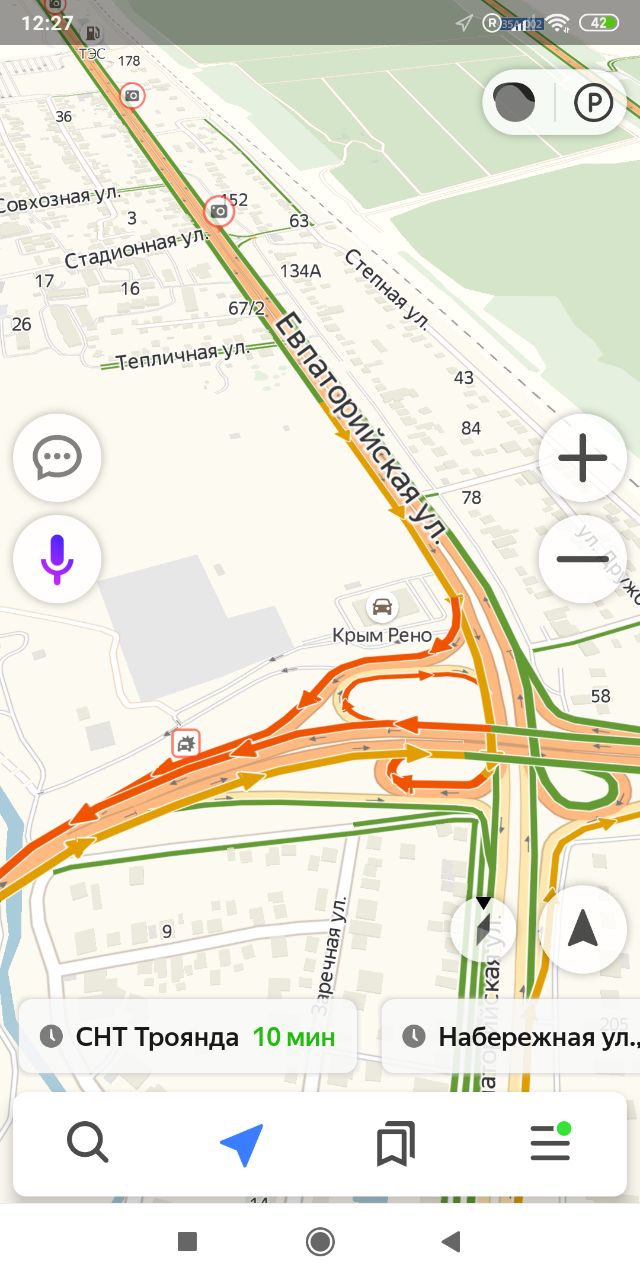This screenshot has width=640, height=1280.
Task: Show parking layer on the map
Action: (593, 102)
